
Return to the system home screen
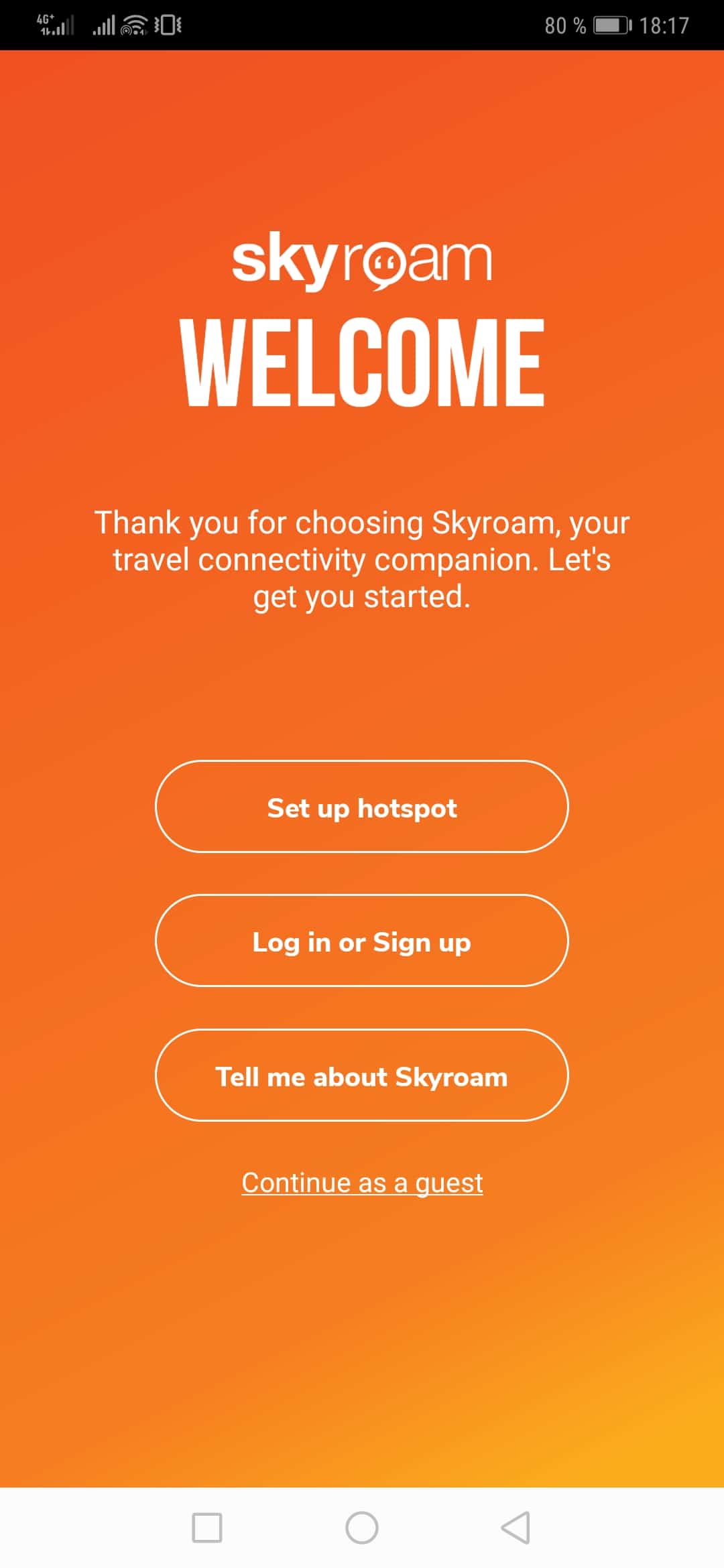point(361,1527)
